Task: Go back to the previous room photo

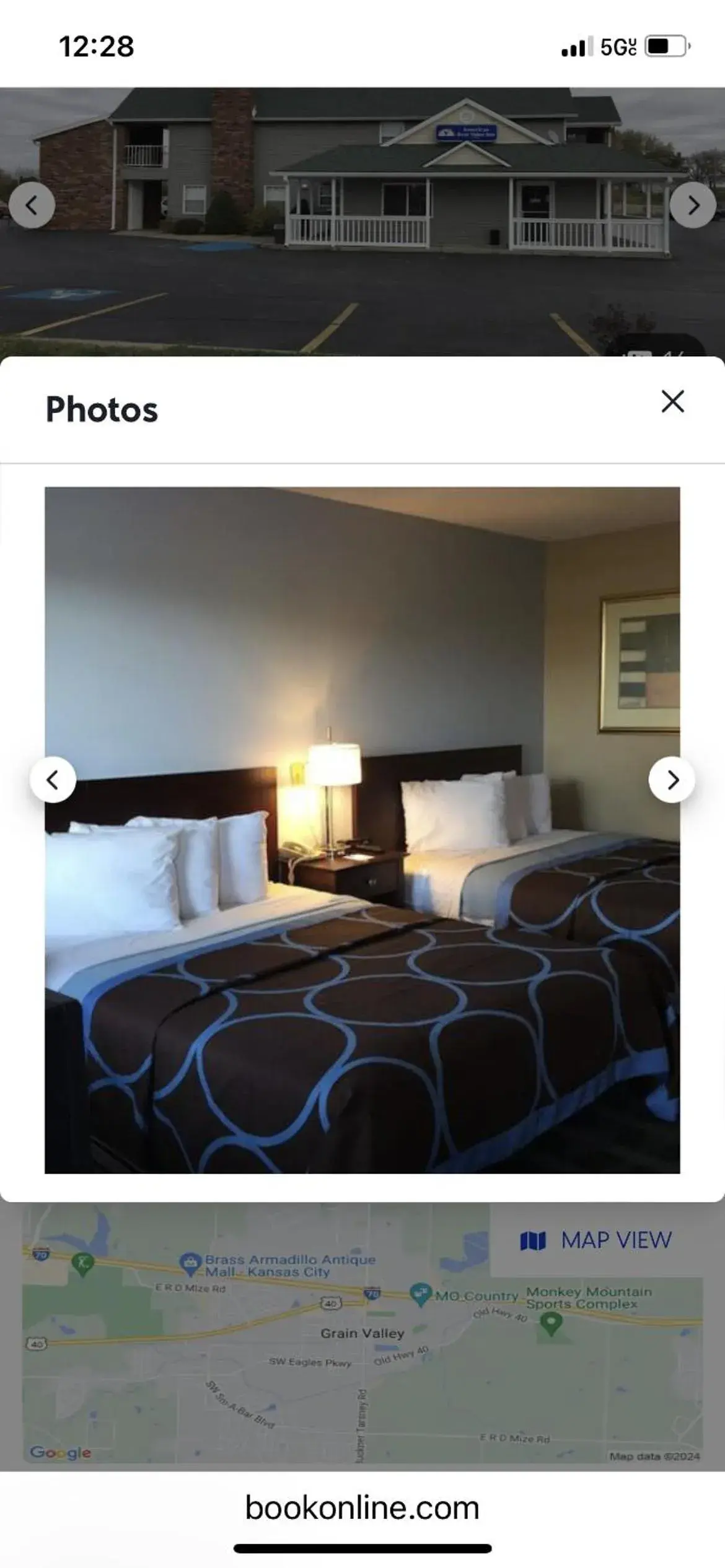Action: 53,780
